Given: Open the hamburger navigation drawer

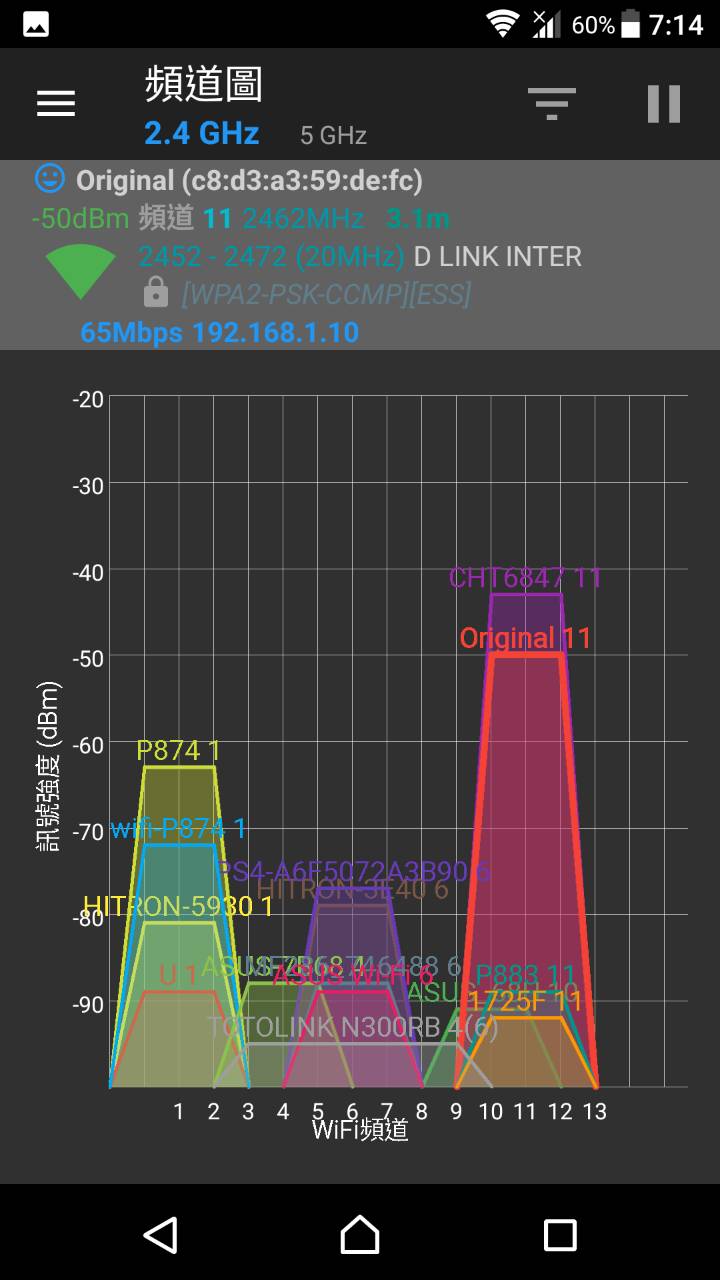Looking at the screenshot, I should 56,103.
